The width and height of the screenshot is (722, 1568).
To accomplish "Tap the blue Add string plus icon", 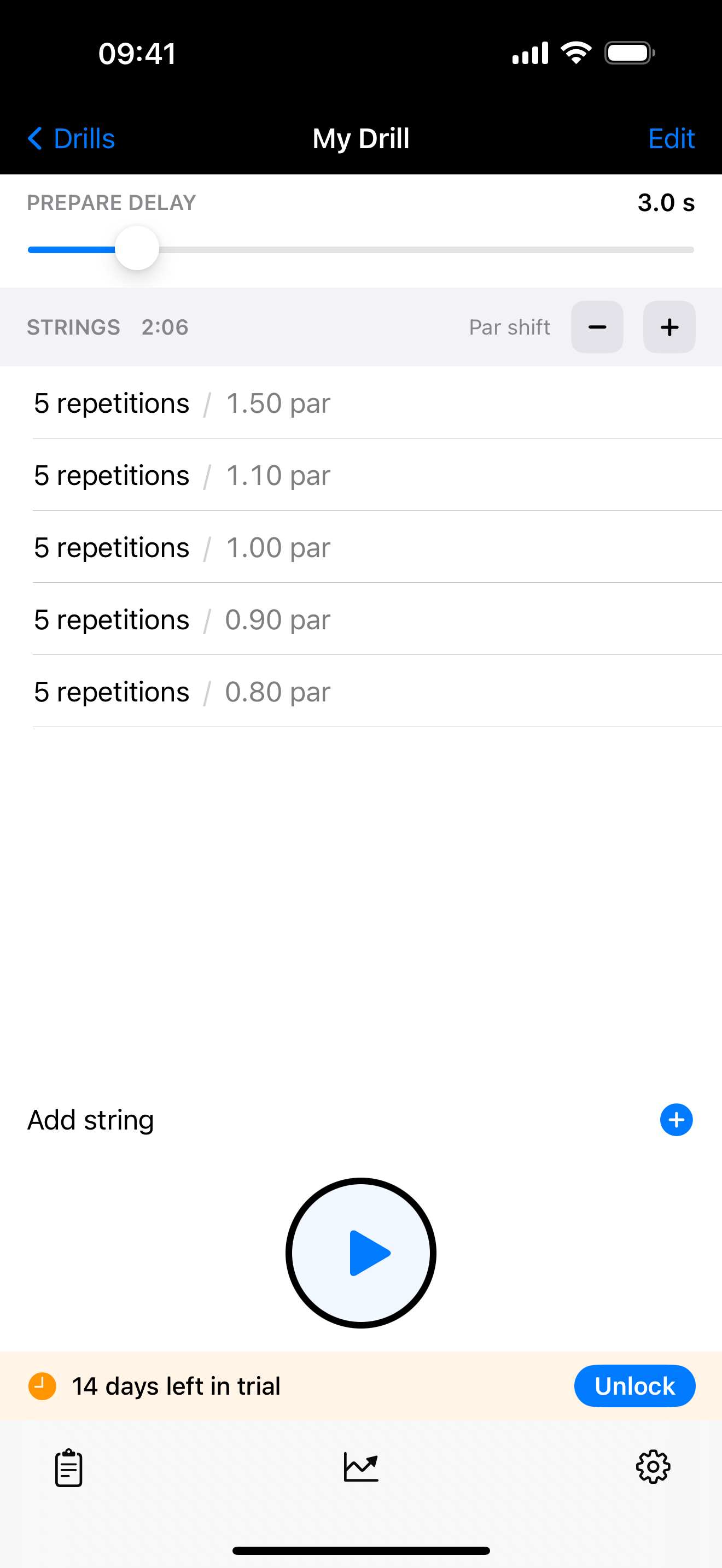I will [677, 1119].
